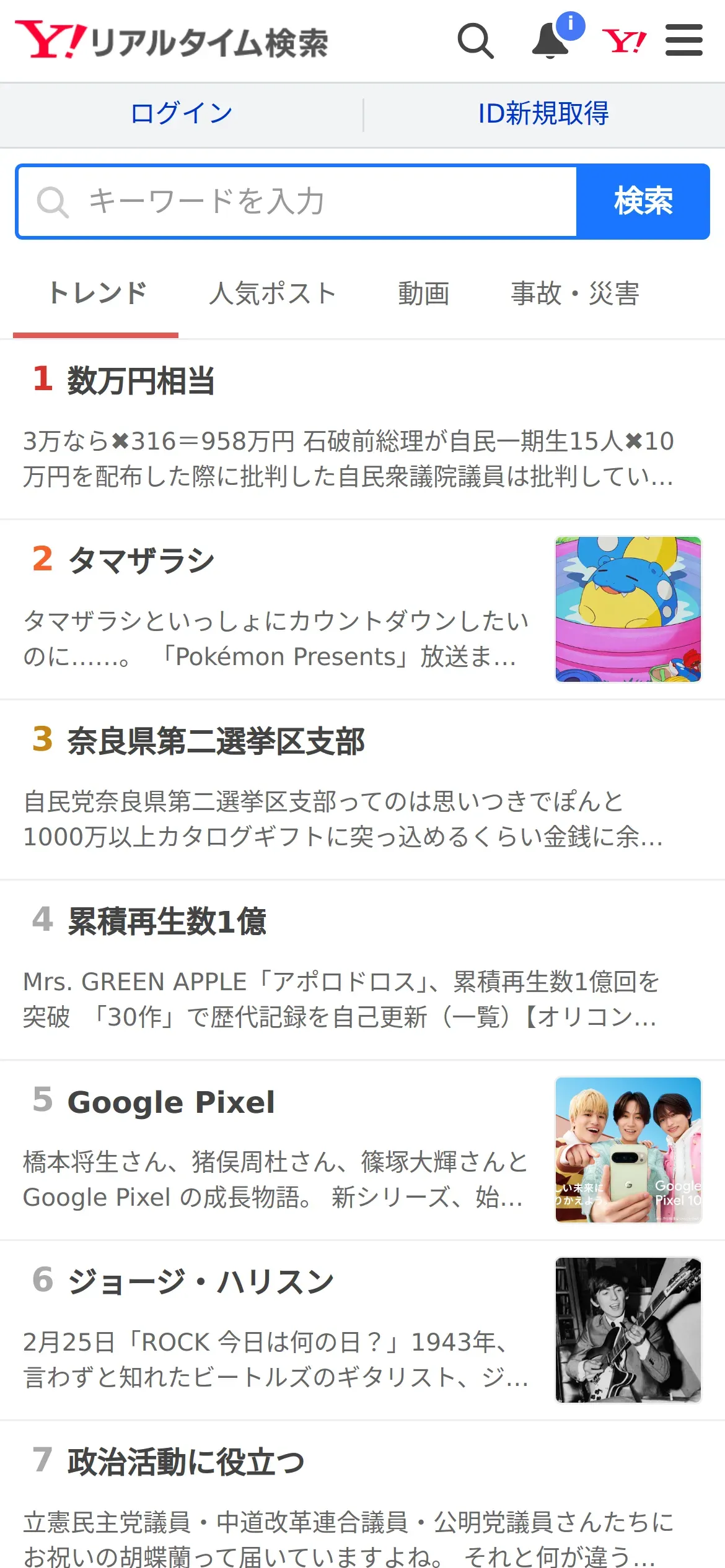The width and height of the screenshot is (725, 1568).
Task: Open trend 1 数万円相当
Action: point(362,430)
